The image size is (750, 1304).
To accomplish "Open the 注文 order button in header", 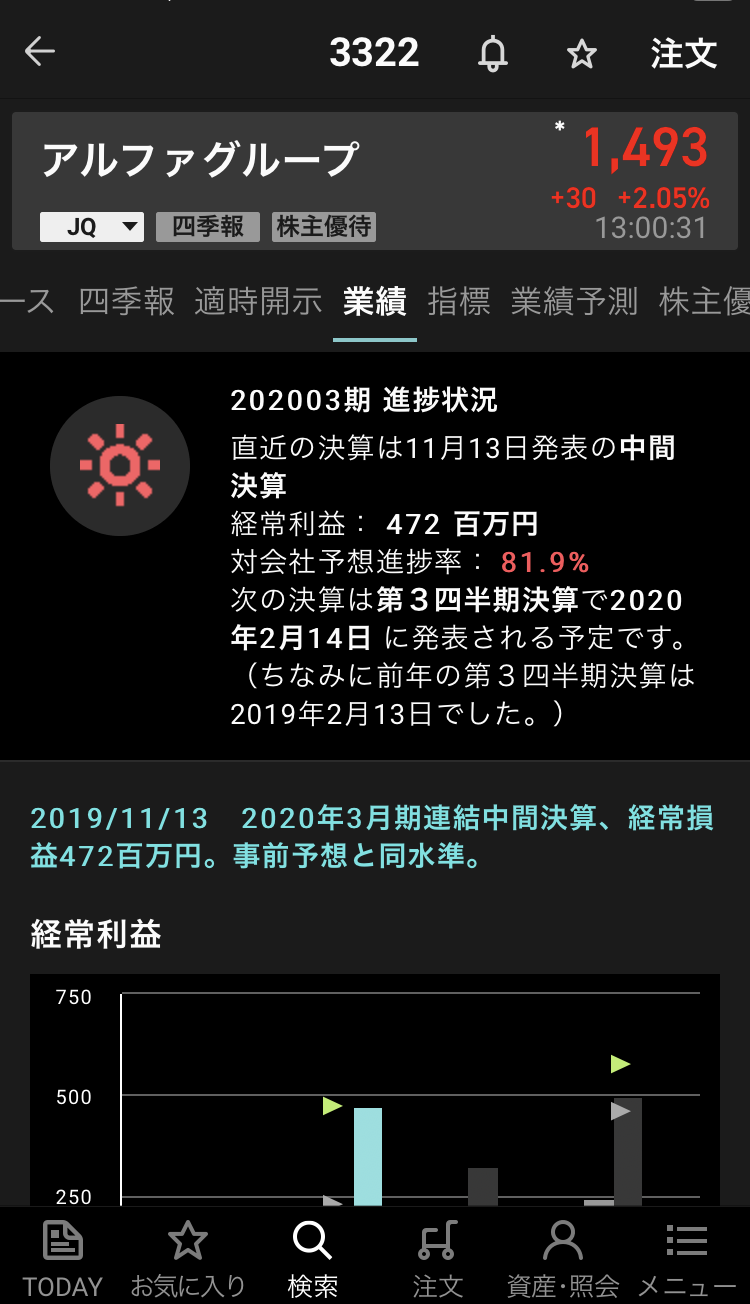I will tap(684, 53).
